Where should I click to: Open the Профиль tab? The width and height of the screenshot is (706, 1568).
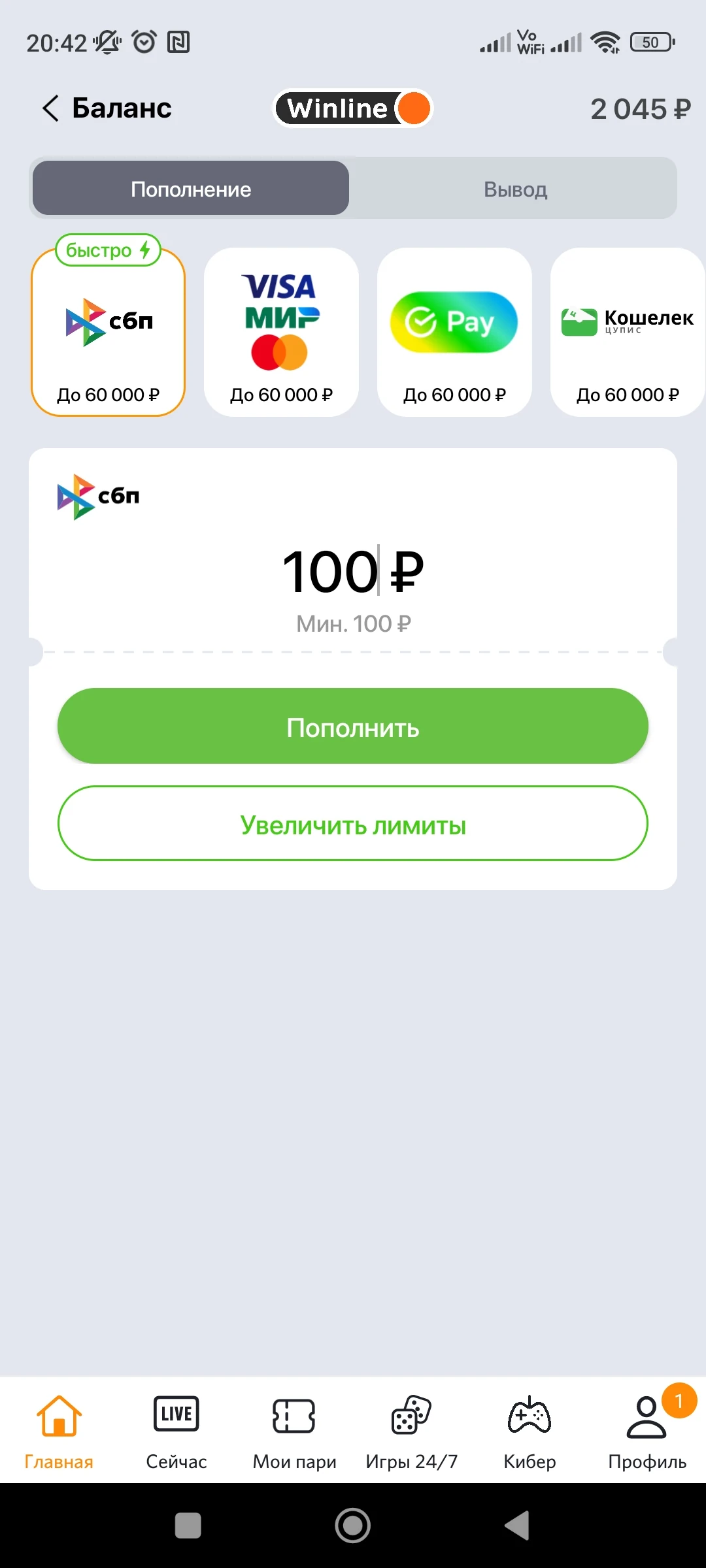647,1431
